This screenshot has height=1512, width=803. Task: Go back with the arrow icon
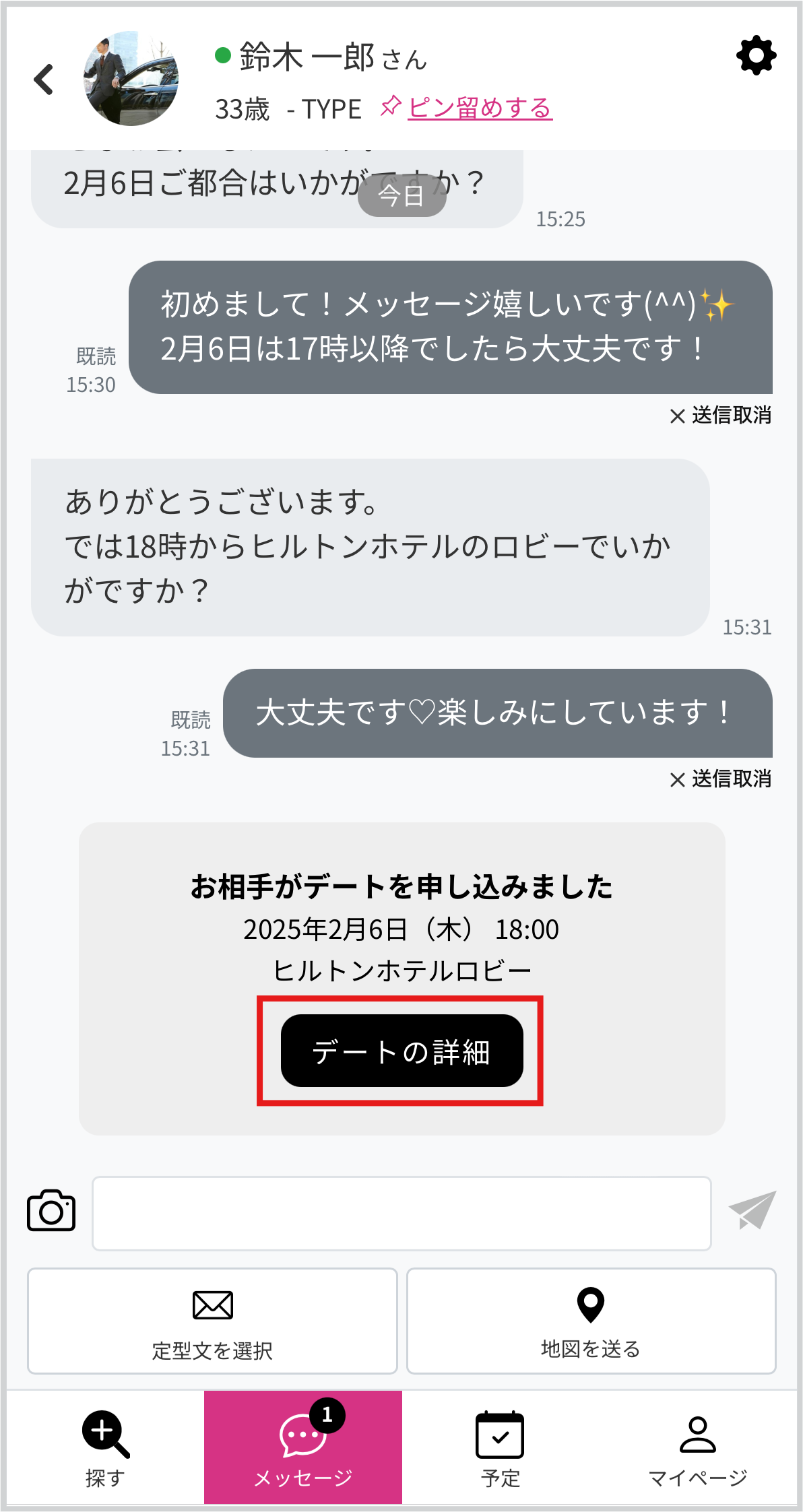coord(44,79)
